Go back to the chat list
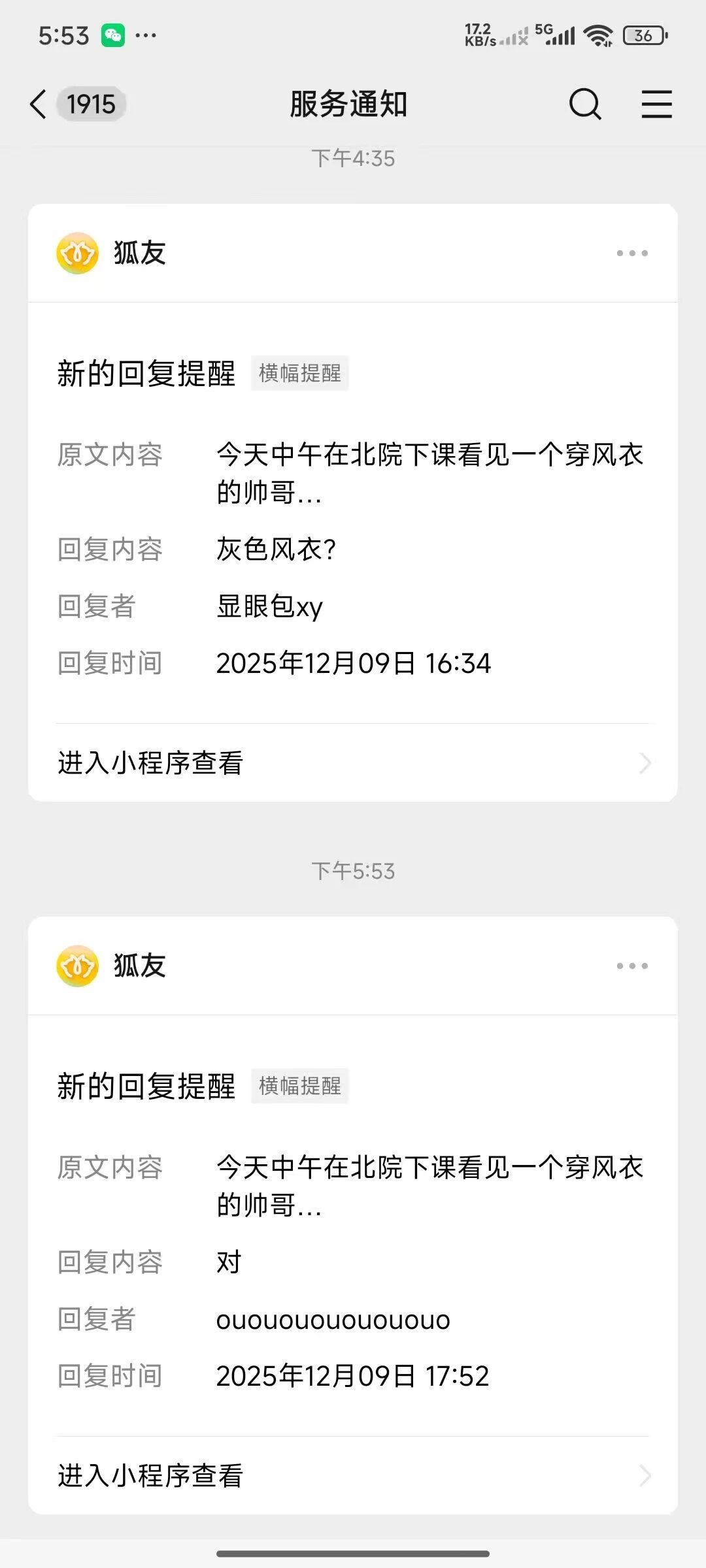Image resolution: width=706 pixels, height=1568 pixels. click(39, 105)
